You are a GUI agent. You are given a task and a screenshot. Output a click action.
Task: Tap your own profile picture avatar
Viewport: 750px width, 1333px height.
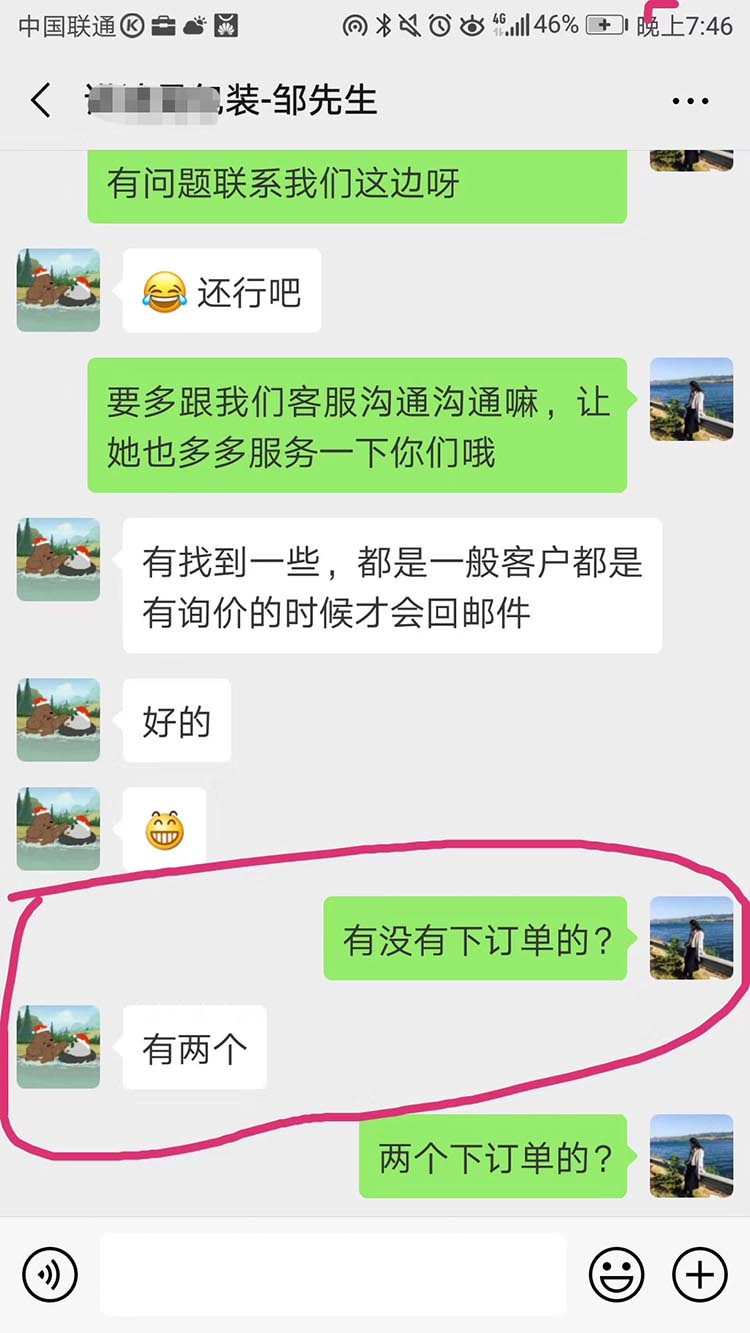pos(690,939)
